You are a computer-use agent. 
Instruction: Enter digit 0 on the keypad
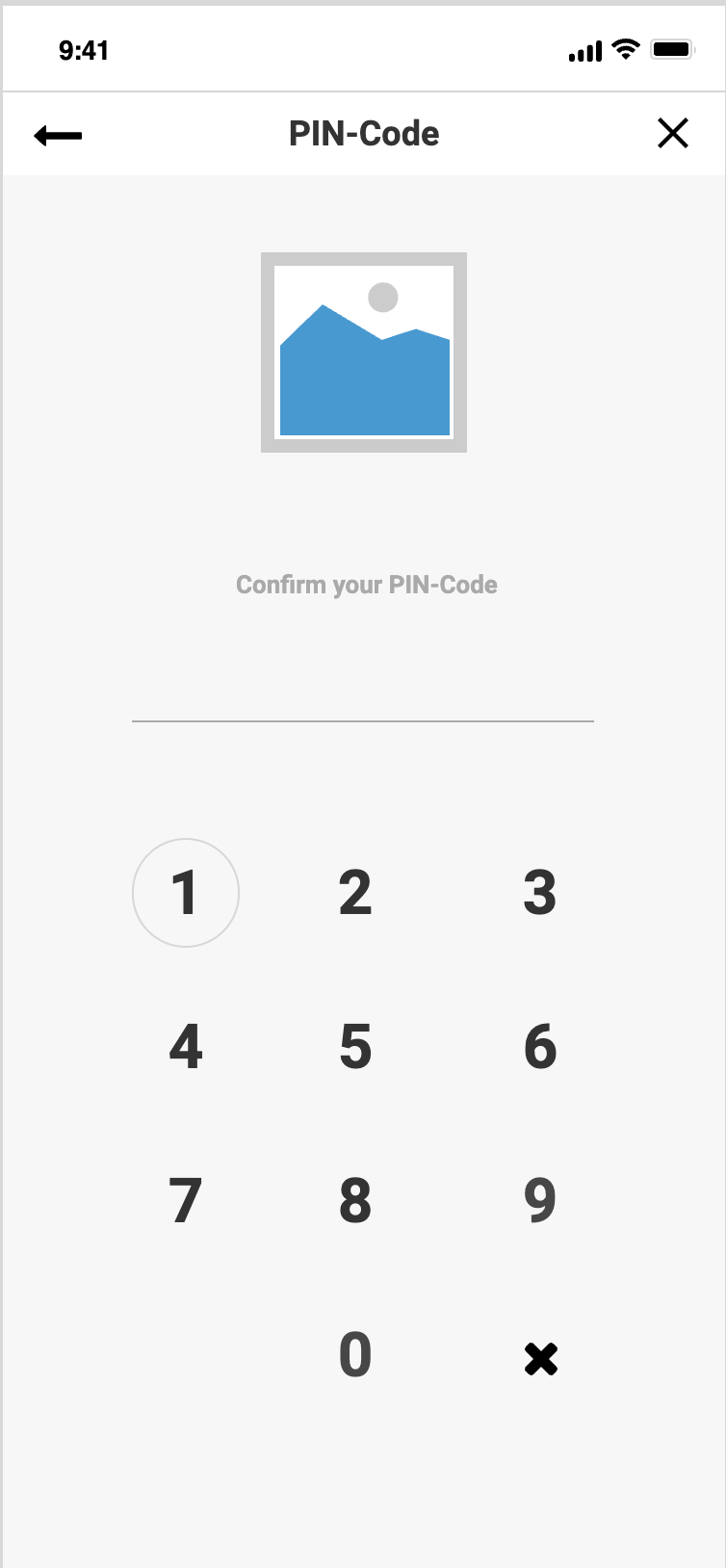(x=355, y=1355)
